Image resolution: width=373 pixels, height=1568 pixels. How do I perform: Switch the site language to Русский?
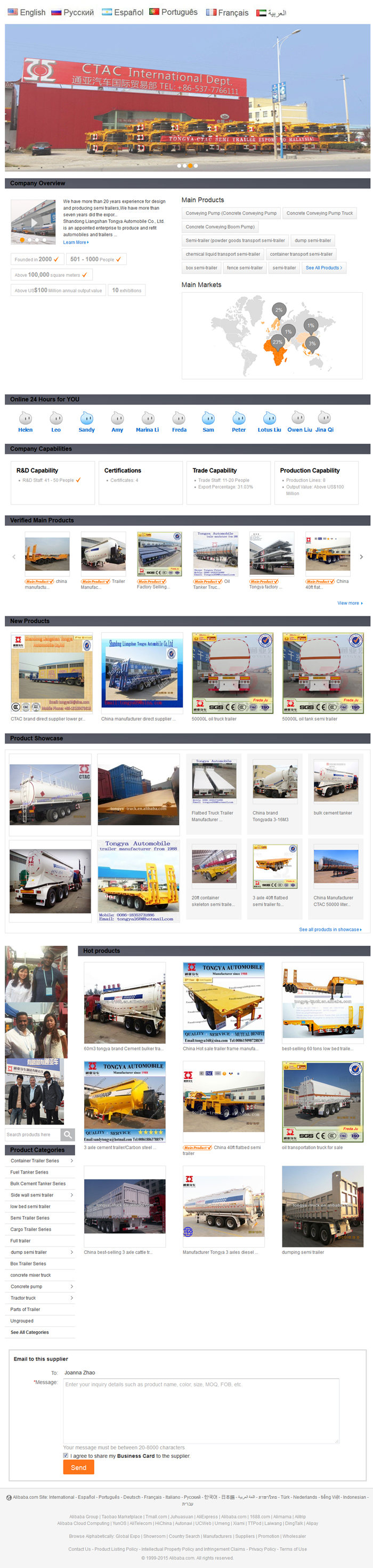click(x=72, y=12)
